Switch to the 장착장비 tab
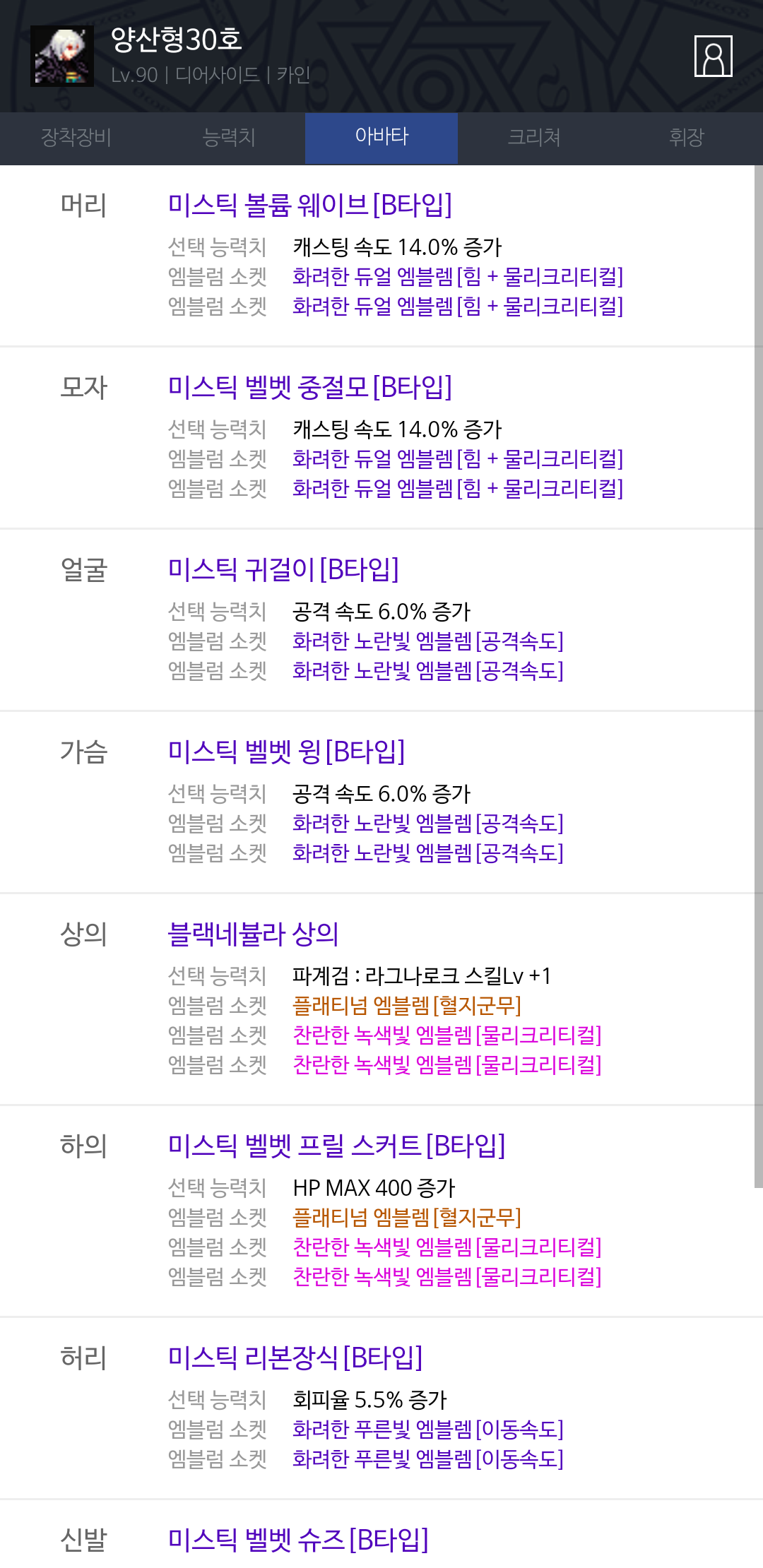The image size is (763, 1568). click(76, 138)
